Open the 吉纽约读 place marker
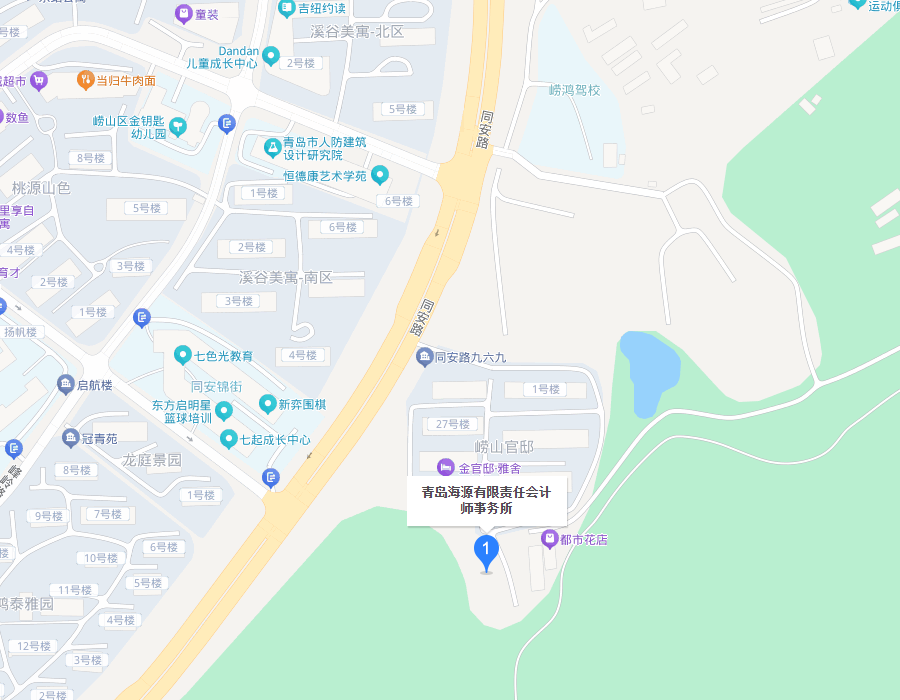Image resolution: width=900 pixels, height=700 pixels. (287, 8)
